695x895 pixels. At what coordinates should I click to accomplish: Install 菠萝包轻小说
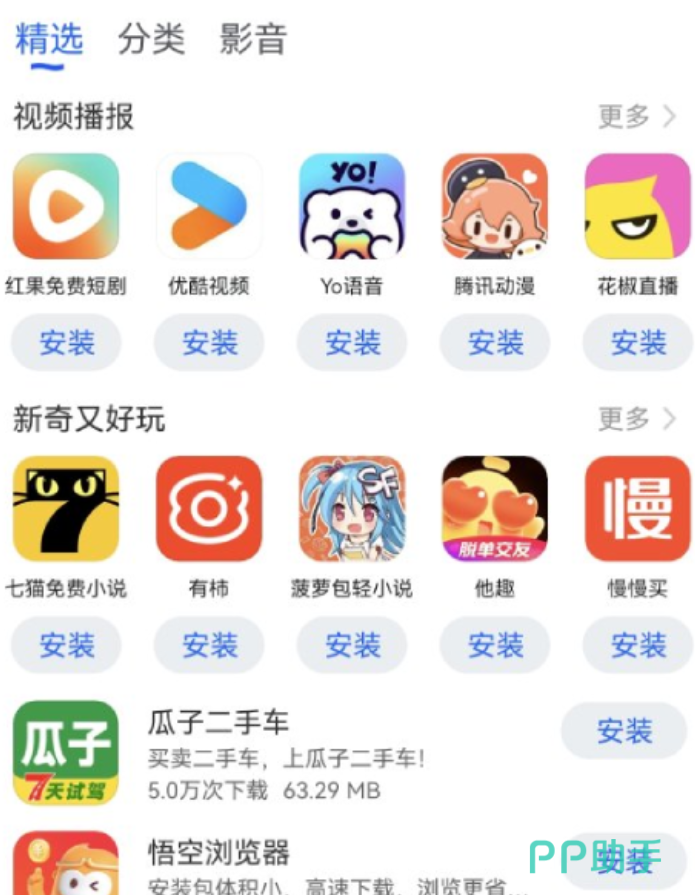(352, 645)
